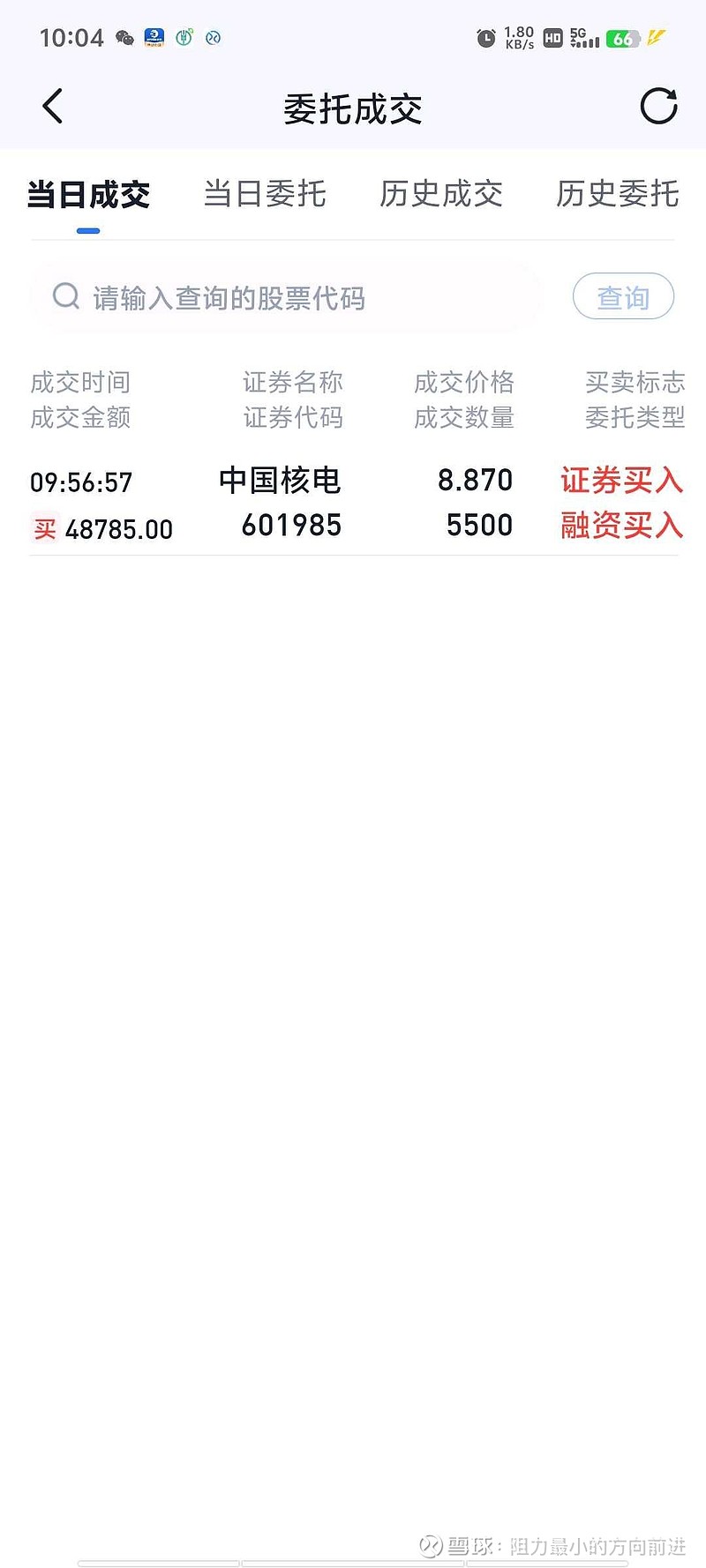Viewport: 706px width, 1568px height.
Task: Select the 当日成交 tab
Action: pos(88,195)
